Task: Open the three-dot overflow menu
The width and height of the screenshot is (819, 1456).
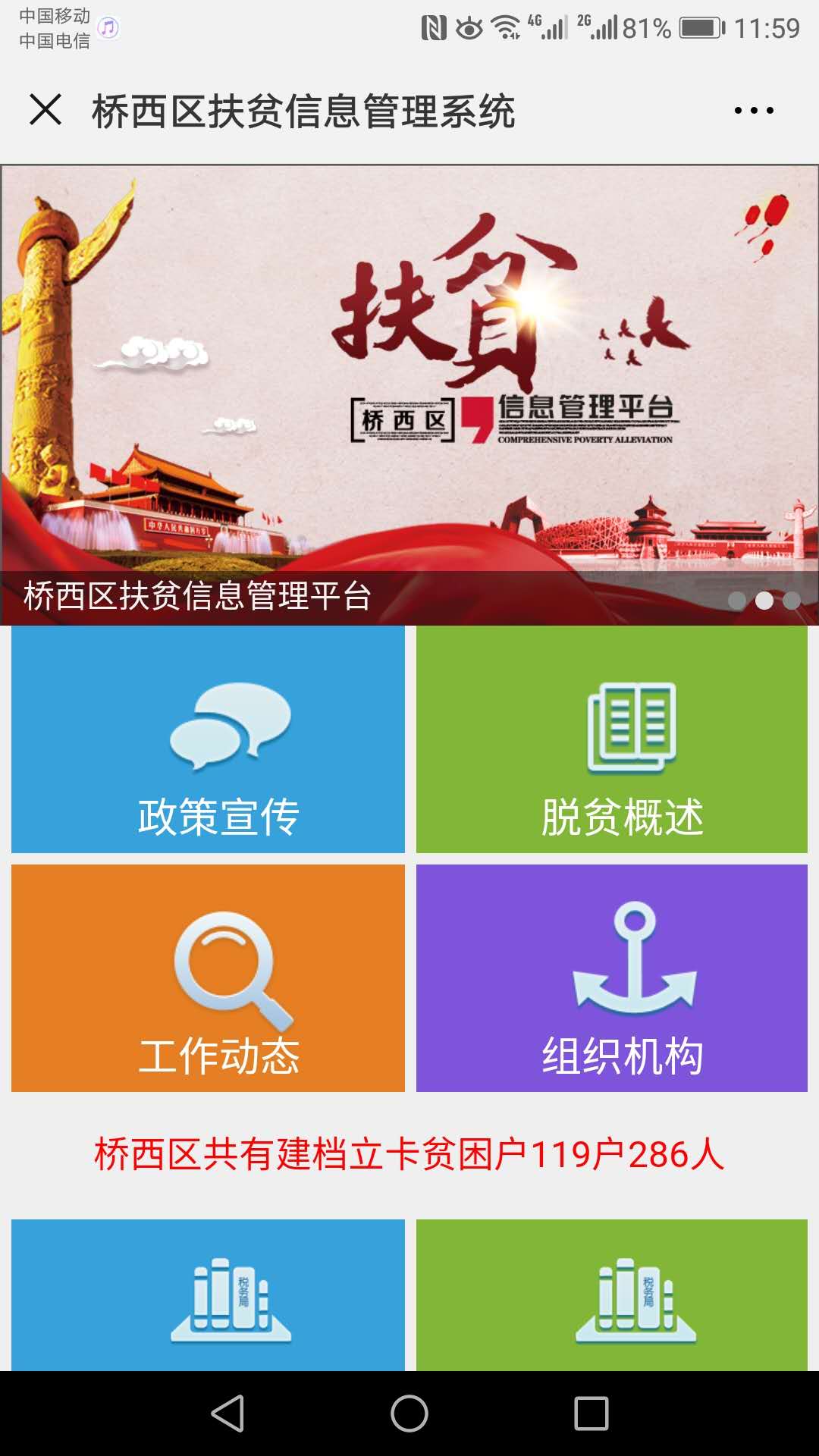Action: pos(754,111)
